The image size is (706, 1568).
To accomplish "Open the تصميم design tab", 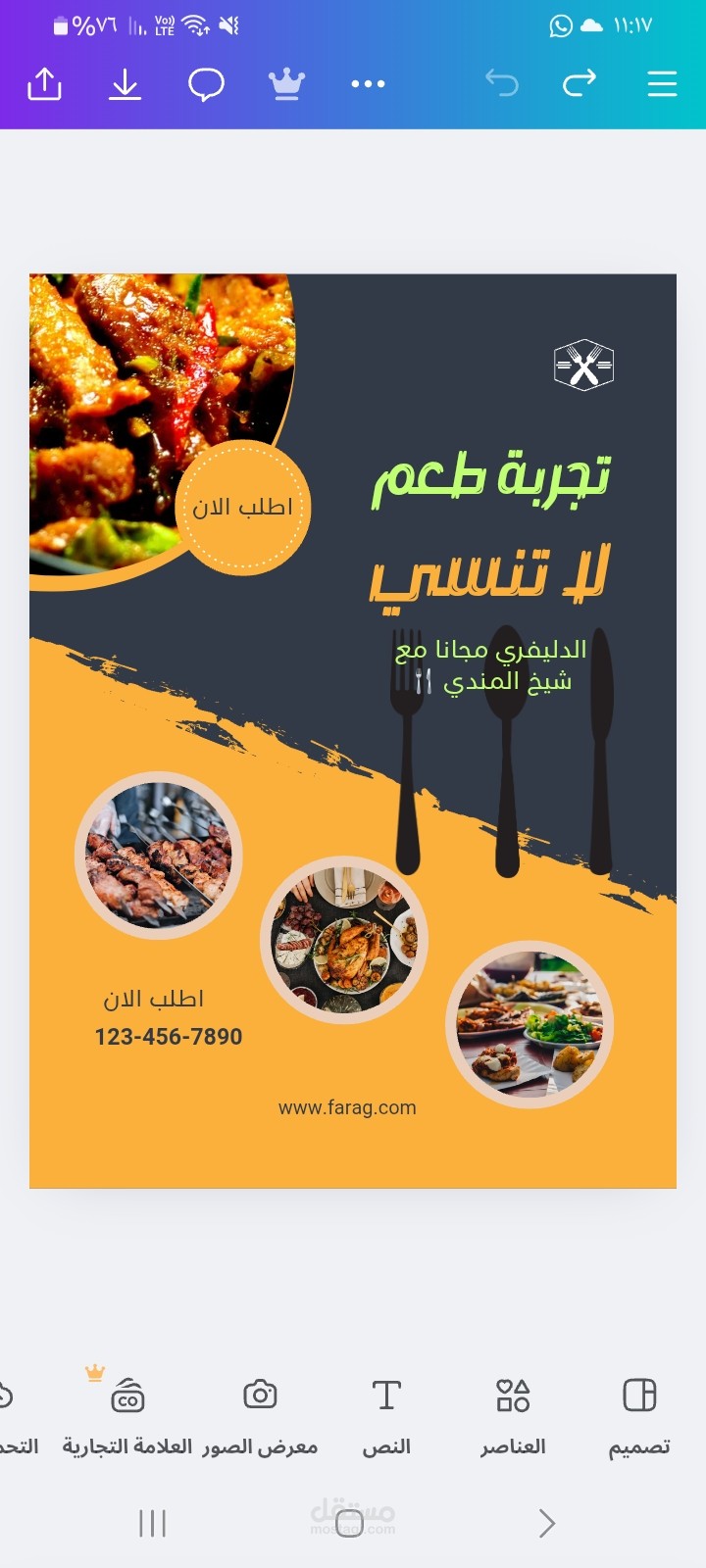I will [639, 1417].
